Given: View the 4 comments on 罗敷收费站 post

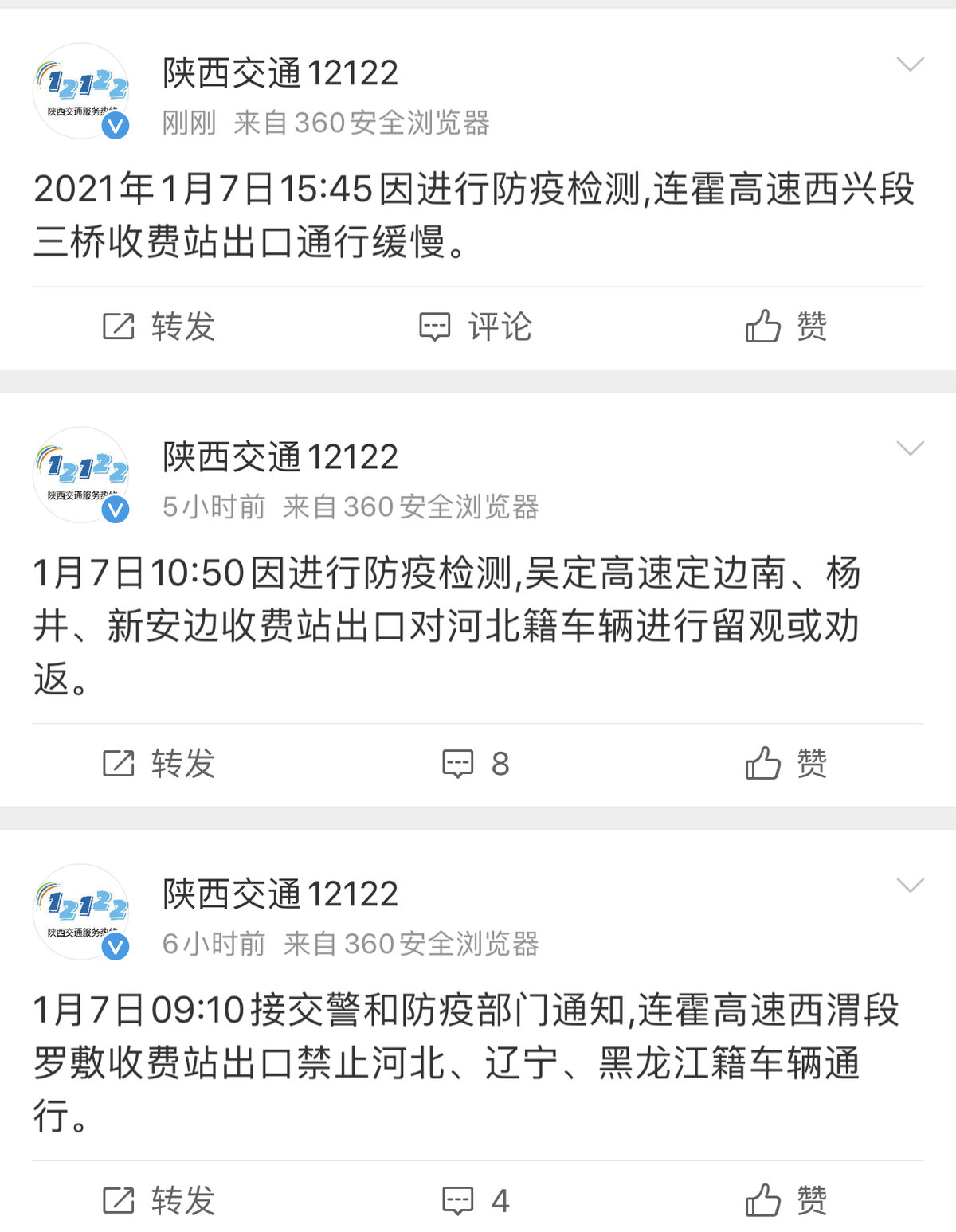Looking at the screenshot, I should 476,1201.
